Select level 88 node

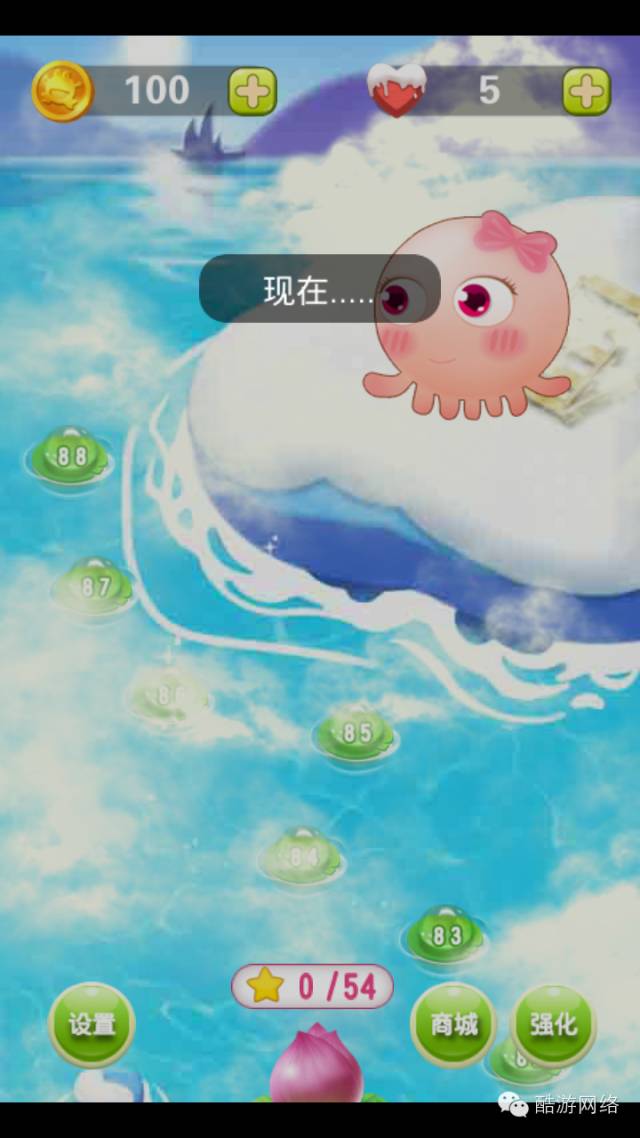click(70, 456)
